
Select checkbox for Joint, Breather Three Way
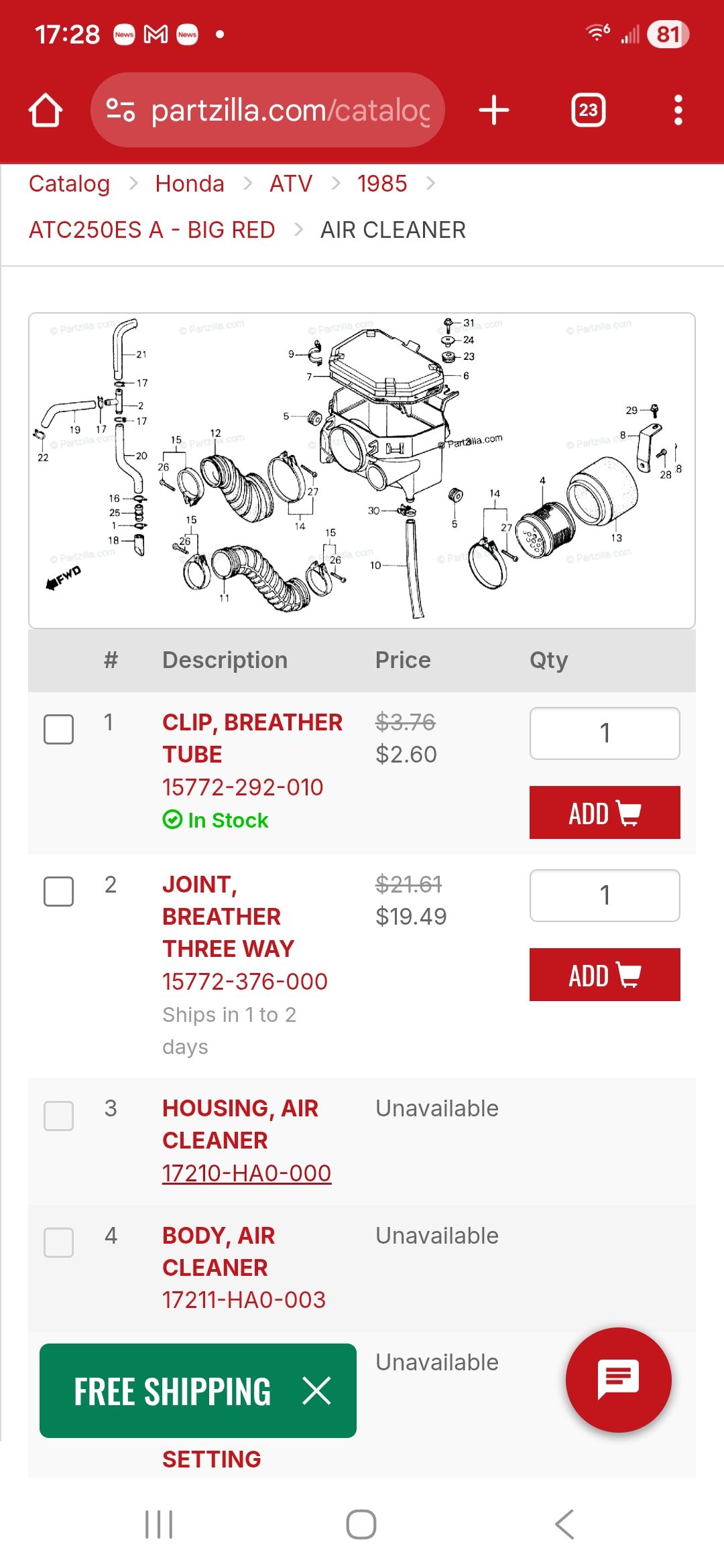pos(58,891)
